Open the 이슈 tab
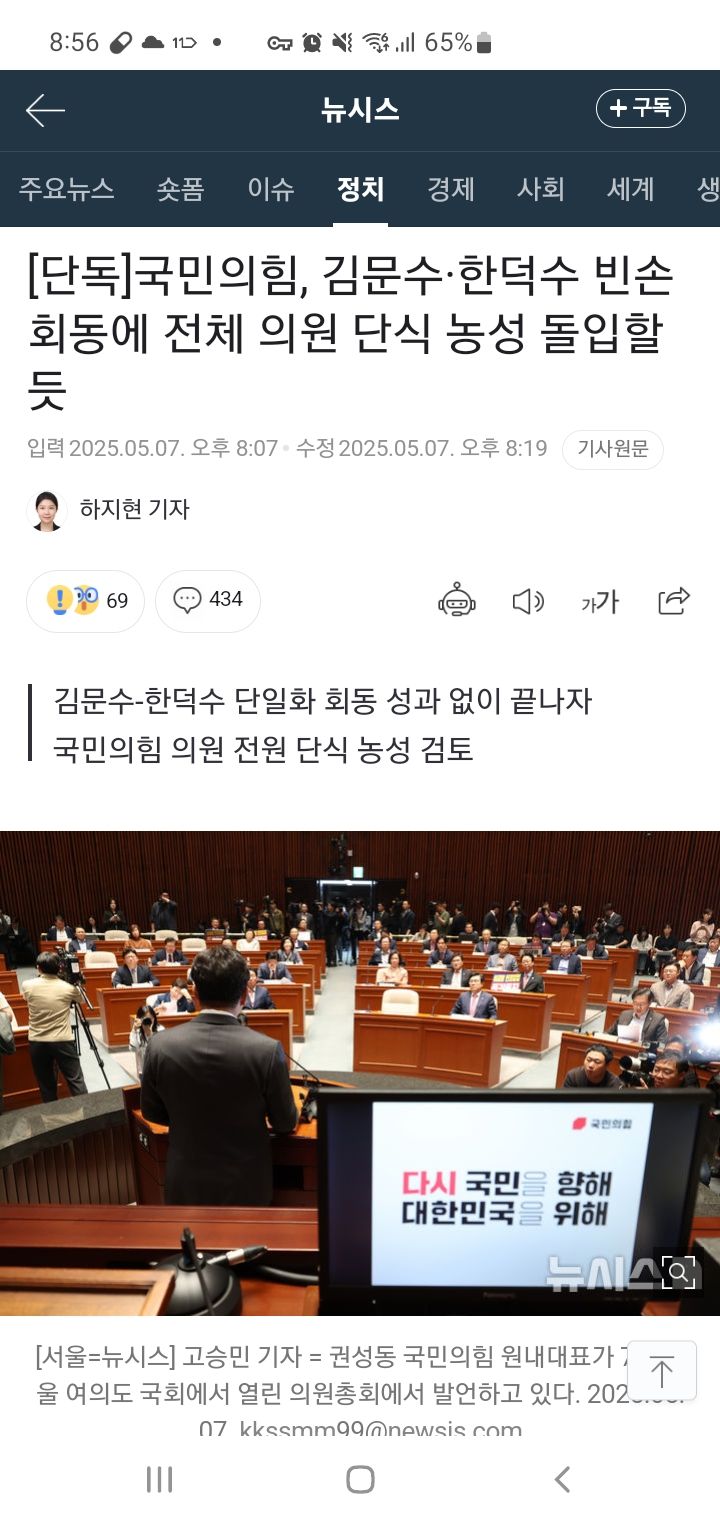Image resolution: width=720 pixels, height=1520 pixels. pyautogui.click(x=270, y=189)
